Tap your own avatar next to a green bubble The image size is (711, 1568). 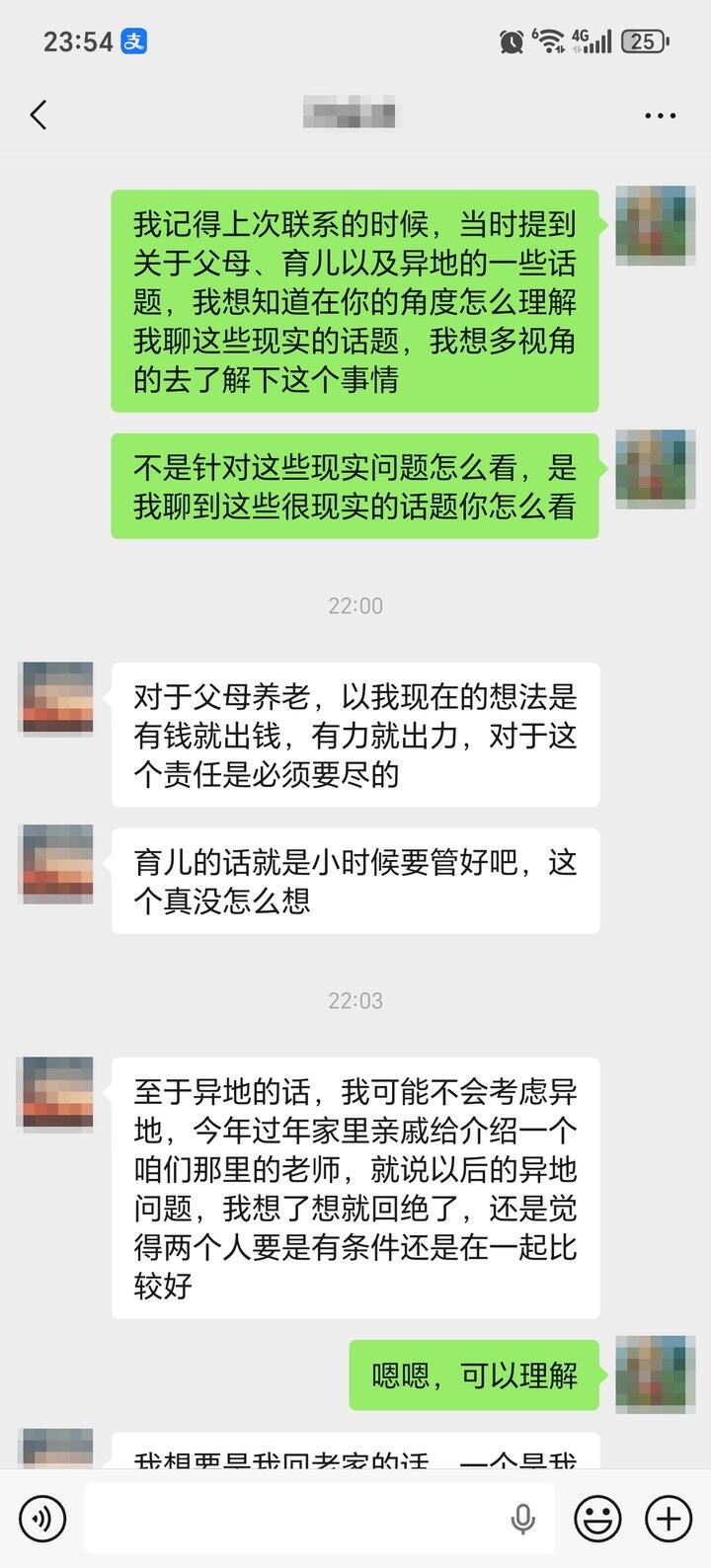click(x=654, y=224)
